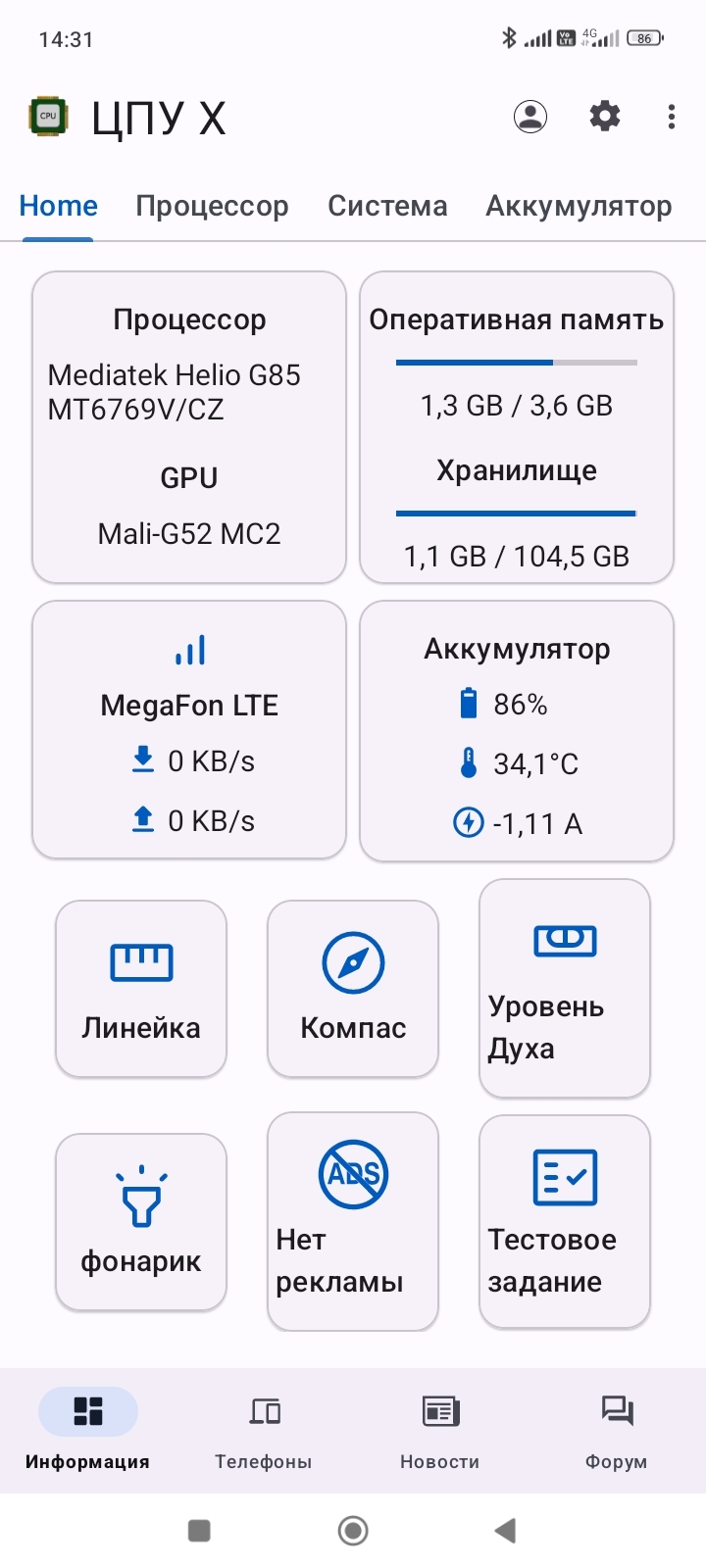Open the Аккумулятор 86% card
Image resolution: width=706 pixels, height=1568 pixels.
(x=517, y=731)
